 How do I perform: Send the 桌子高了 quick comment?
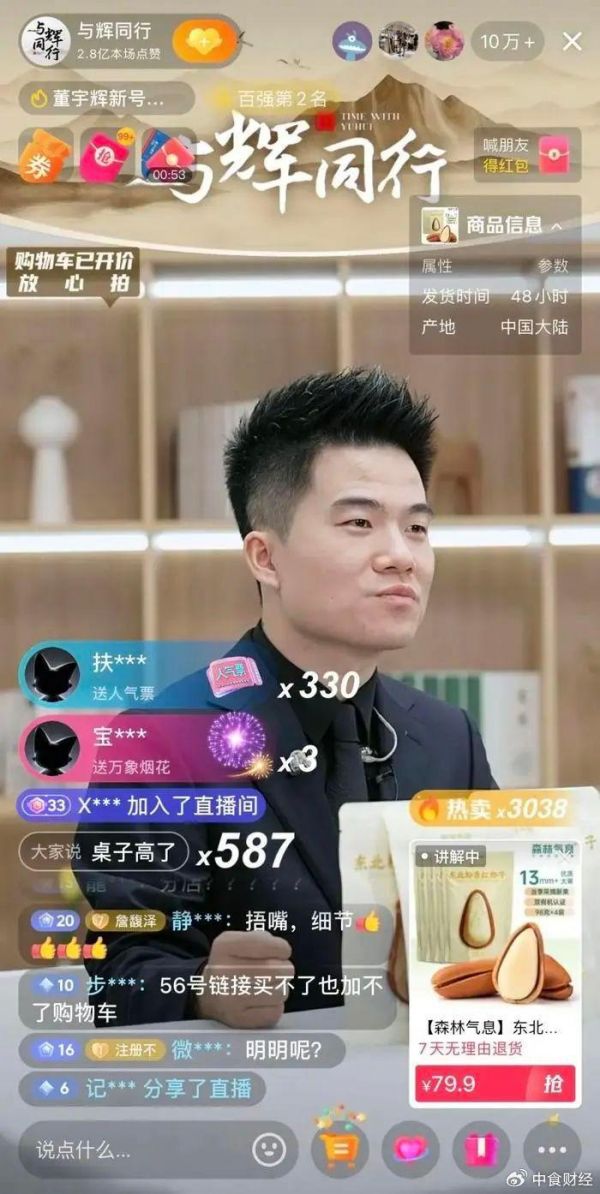click(104, 853)
